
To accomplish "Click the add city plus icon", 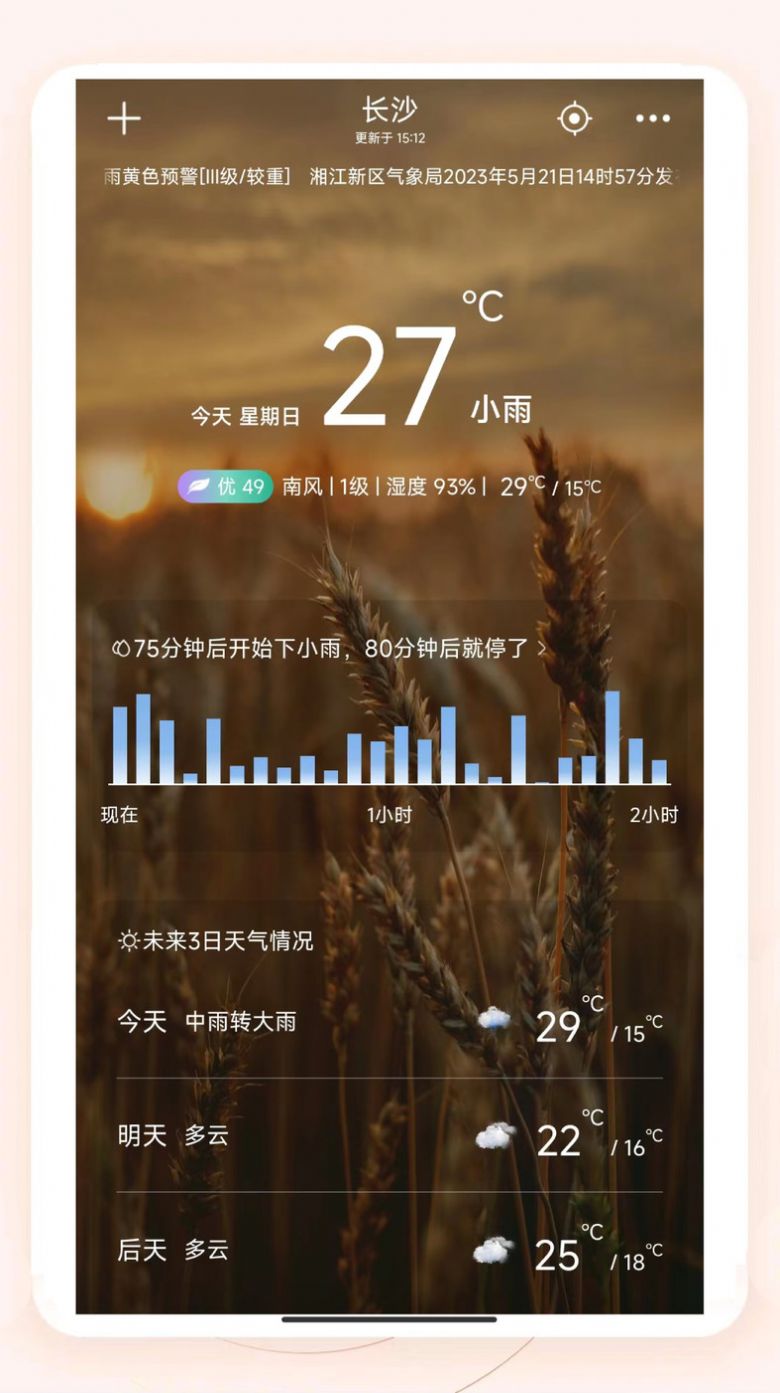I will click(124, 117).
